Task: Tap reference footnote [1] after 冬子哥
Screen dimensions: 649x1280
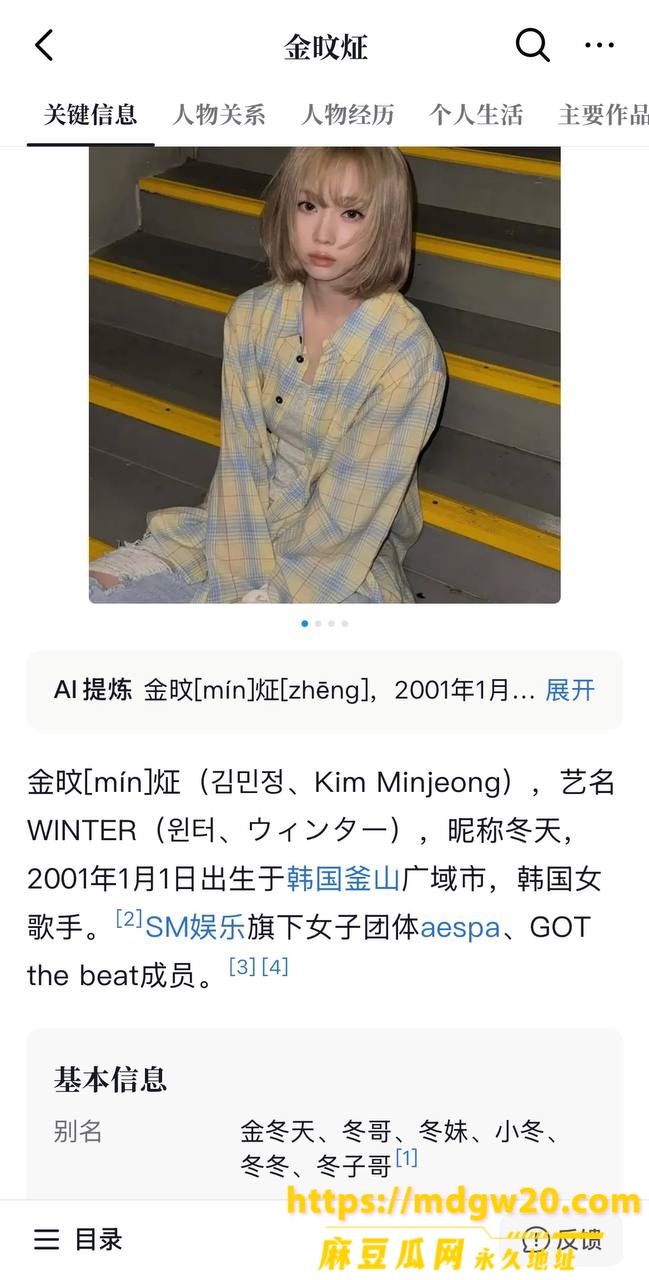Action: point(406,1158)
